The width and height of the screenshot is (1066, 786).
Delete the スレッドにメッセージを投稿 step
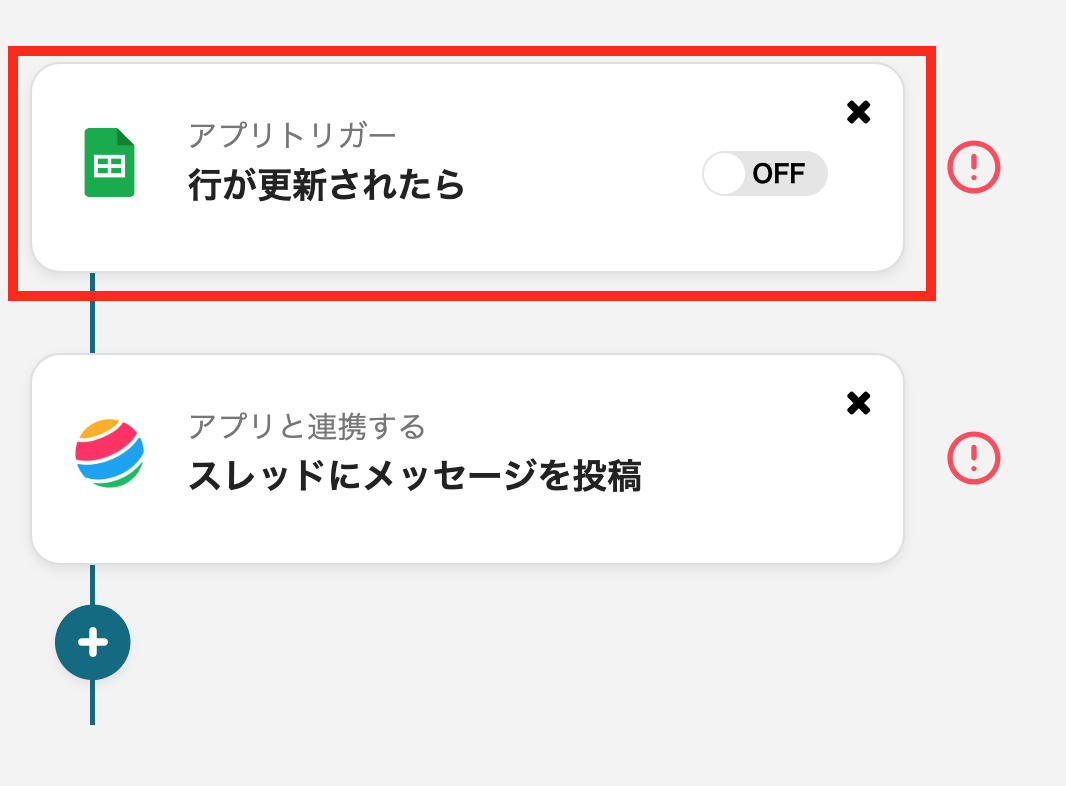coord(858,403)
